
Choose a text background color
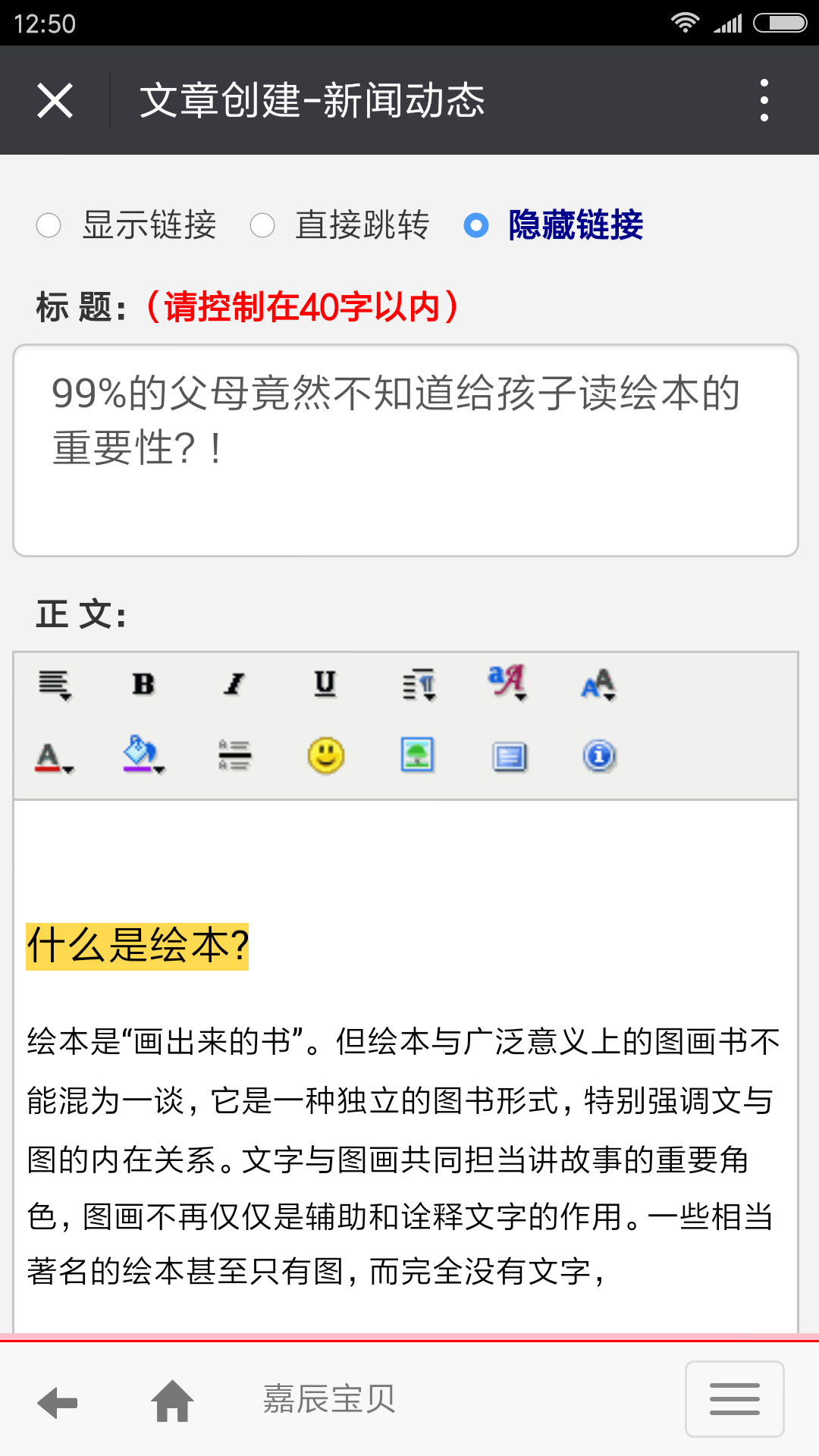pos(143,755)
